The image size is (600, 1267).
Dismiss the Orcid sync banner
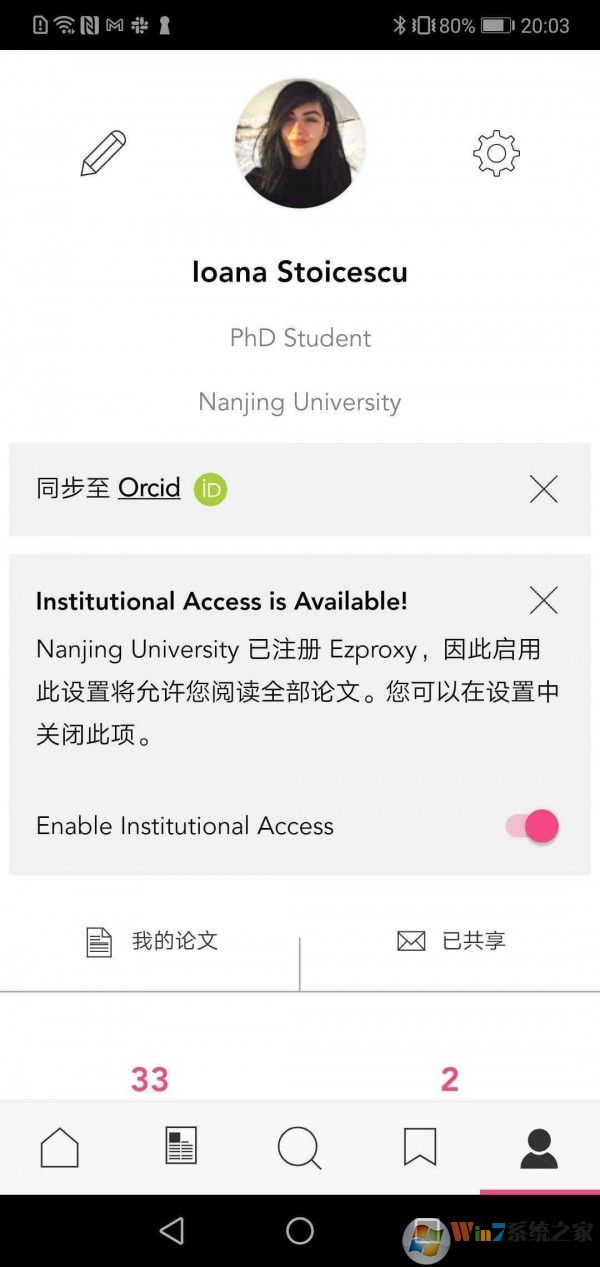(x=543, y=489)
